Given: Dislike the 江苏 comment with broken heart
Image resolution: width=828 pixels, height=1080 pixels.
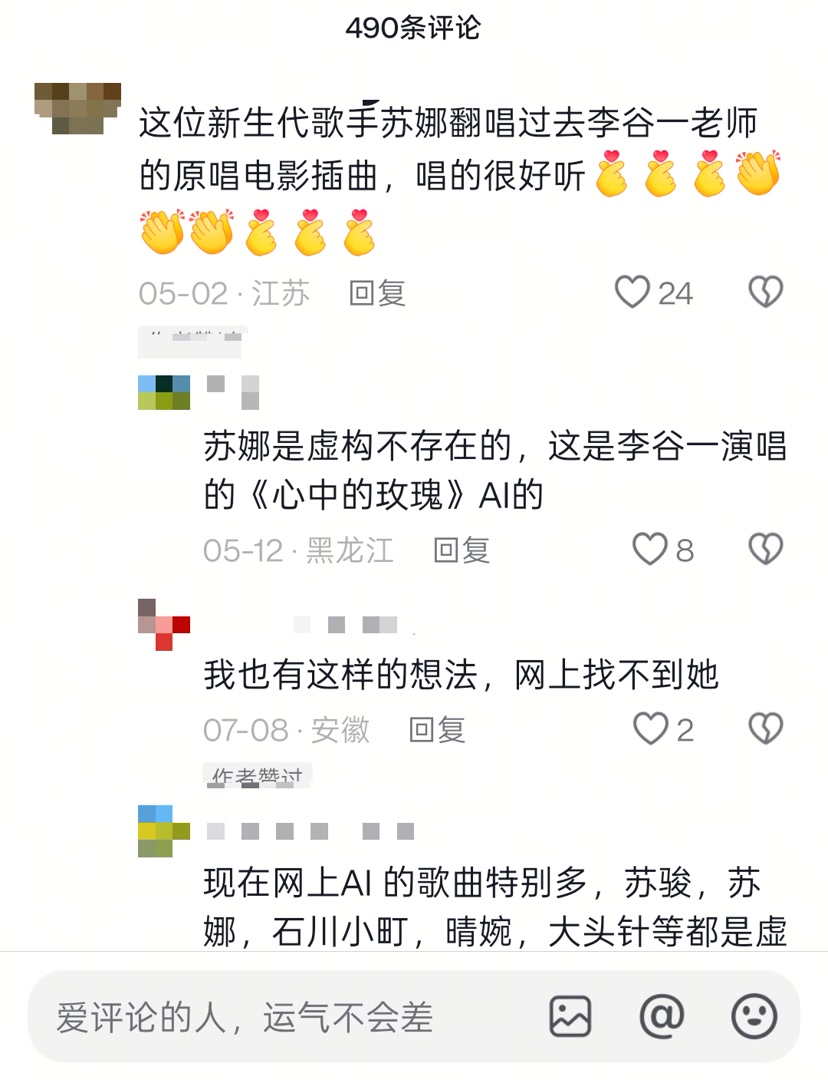Looking at the screenshot, I should tap(765, 292).
